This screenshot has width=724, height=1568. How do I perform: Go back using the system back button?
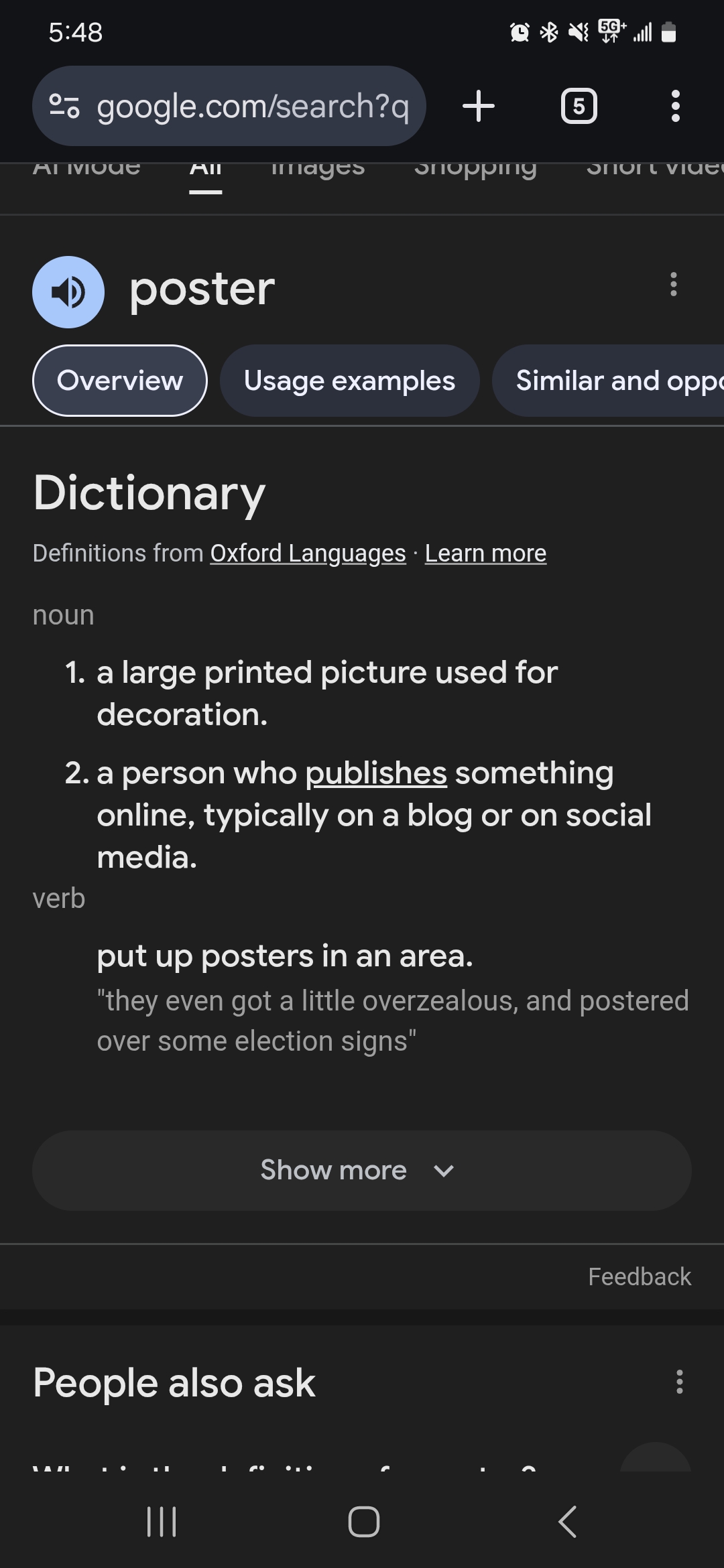[567, 1521]
